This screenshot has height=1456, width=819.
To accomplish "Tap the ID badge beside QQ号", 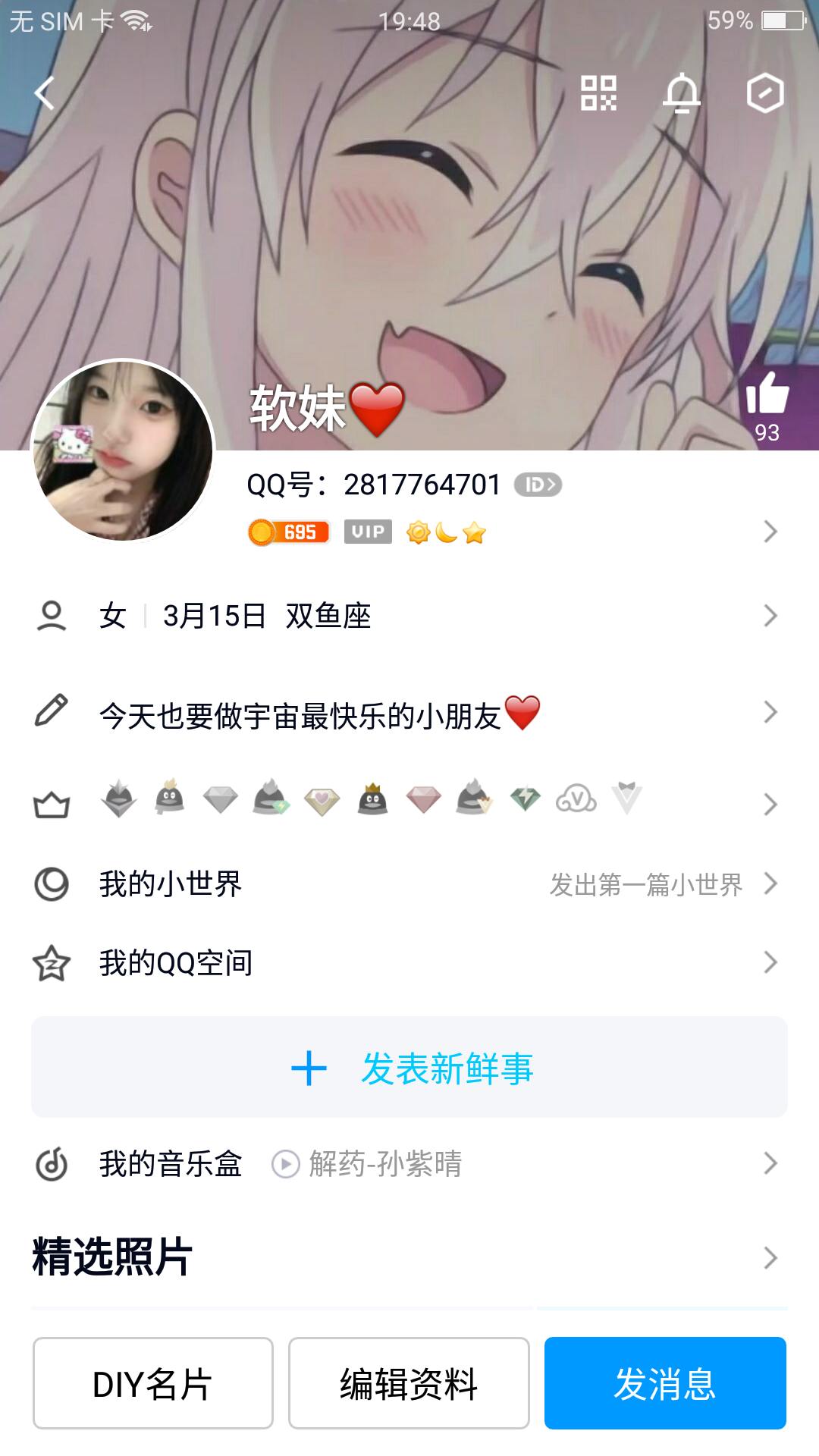I will click(538, 485).
